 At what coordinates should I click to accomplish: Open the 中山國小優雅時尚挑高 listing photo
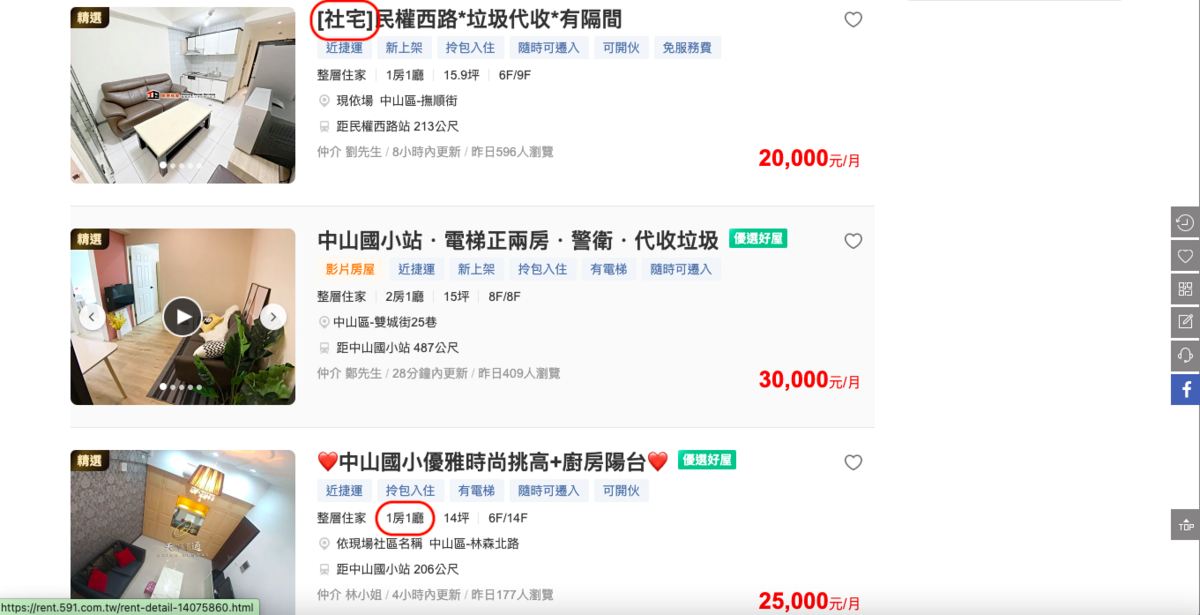point(183,532)
